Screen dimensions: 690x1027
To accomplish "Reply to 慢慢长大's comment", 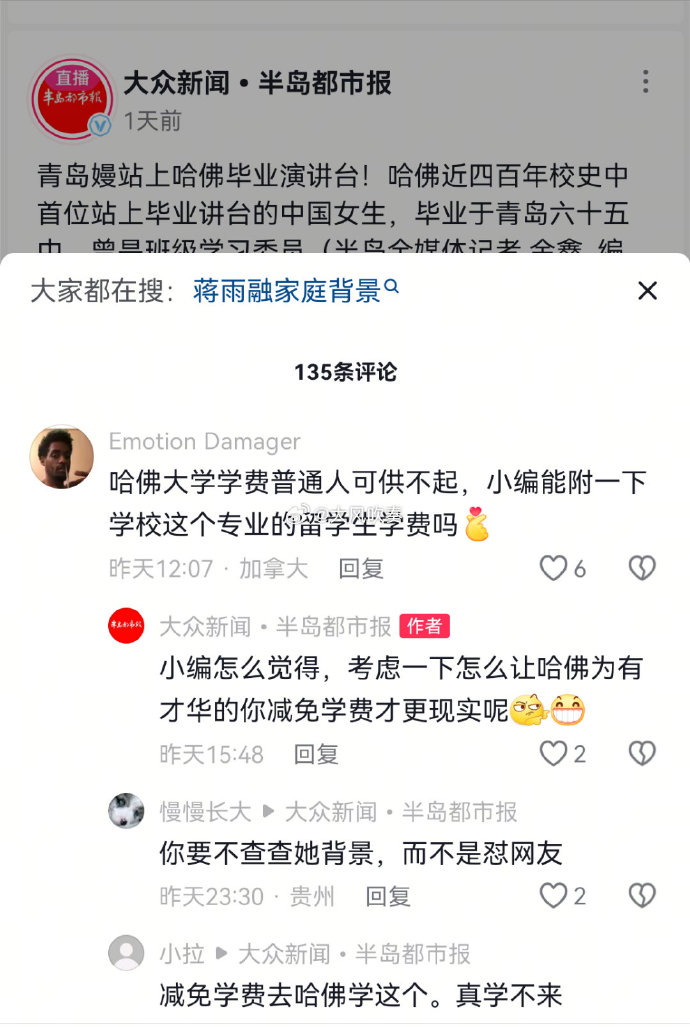I will tap(388, 896).
